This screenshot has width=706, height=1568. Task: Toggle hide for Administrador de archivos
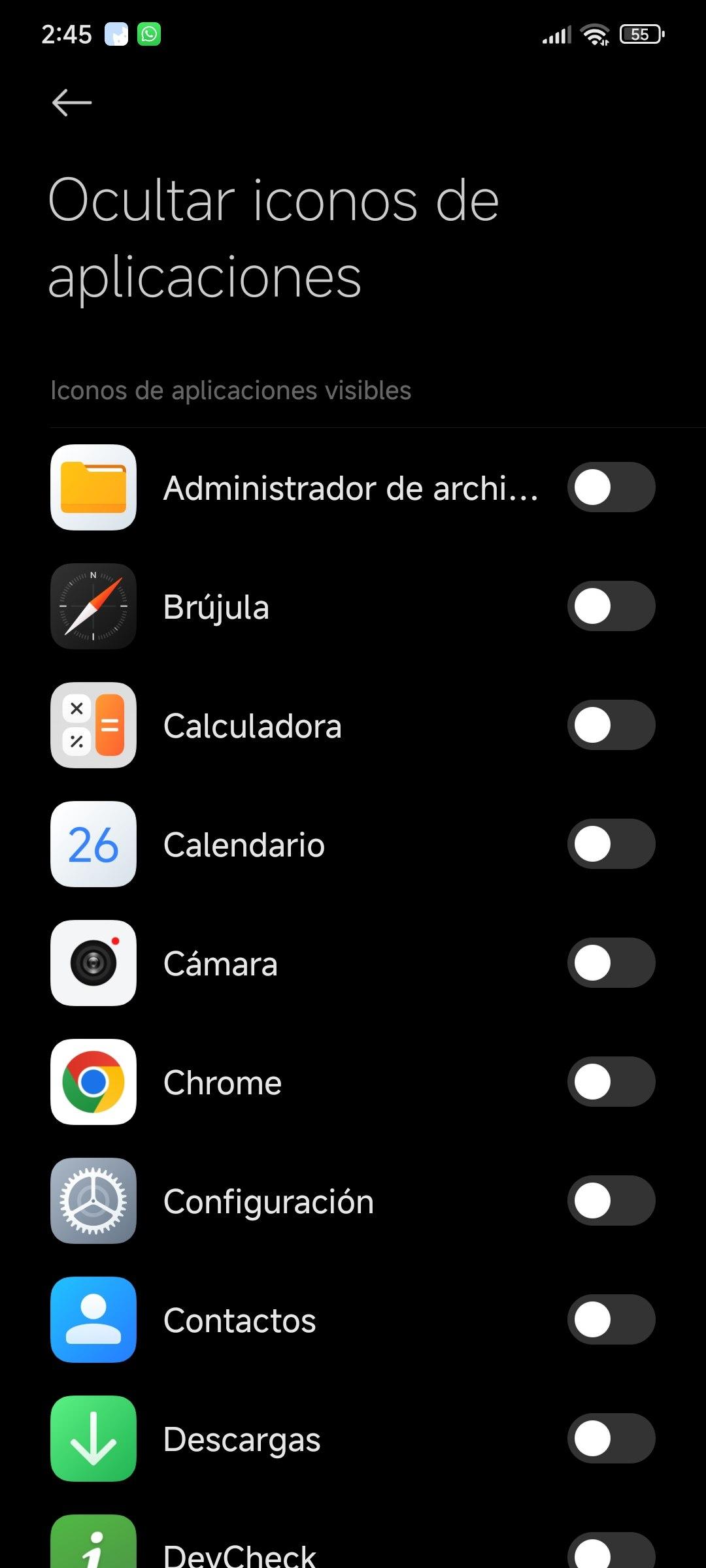point(611,487)
